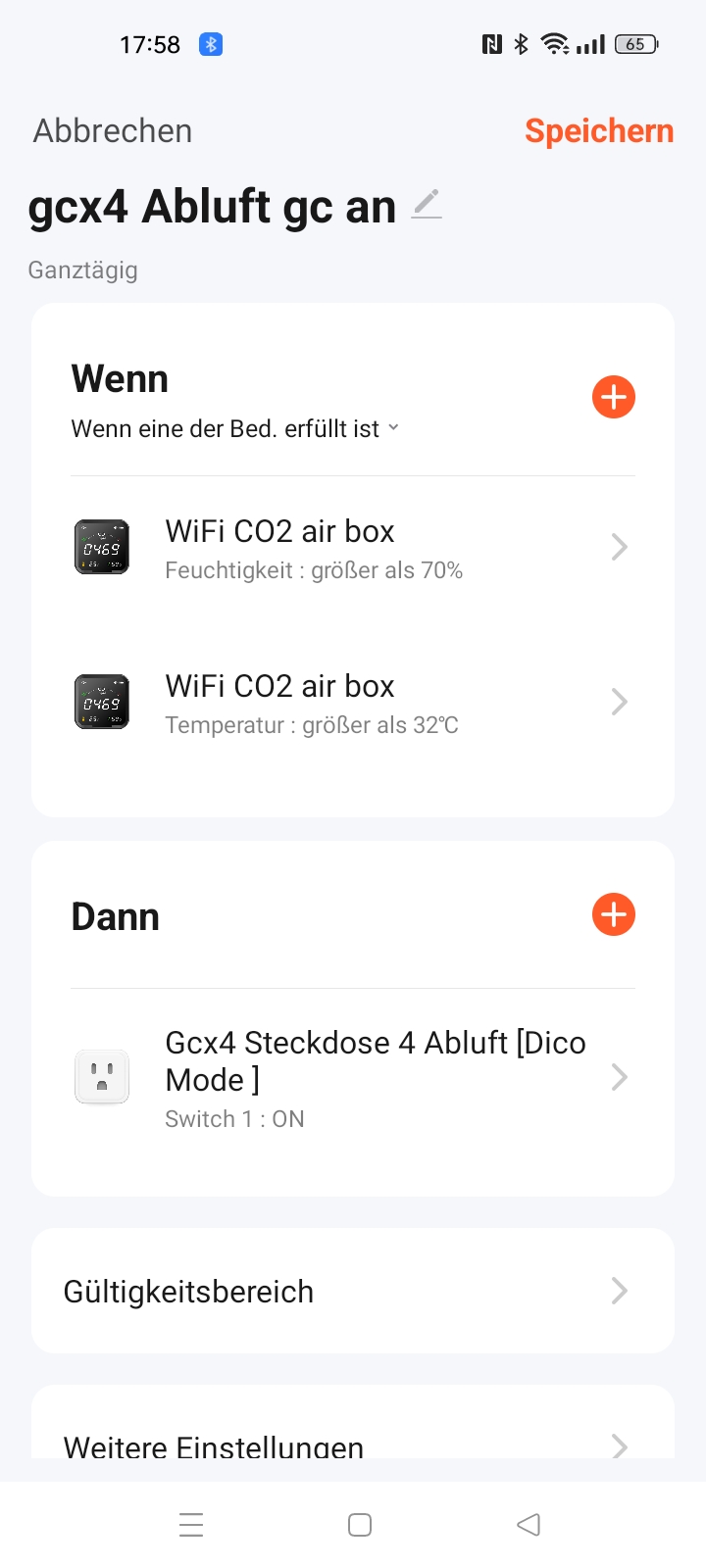706x1568 pixels.
Task: Open the Temperatur größer als 32℃ condition
Action: [353, 703]
